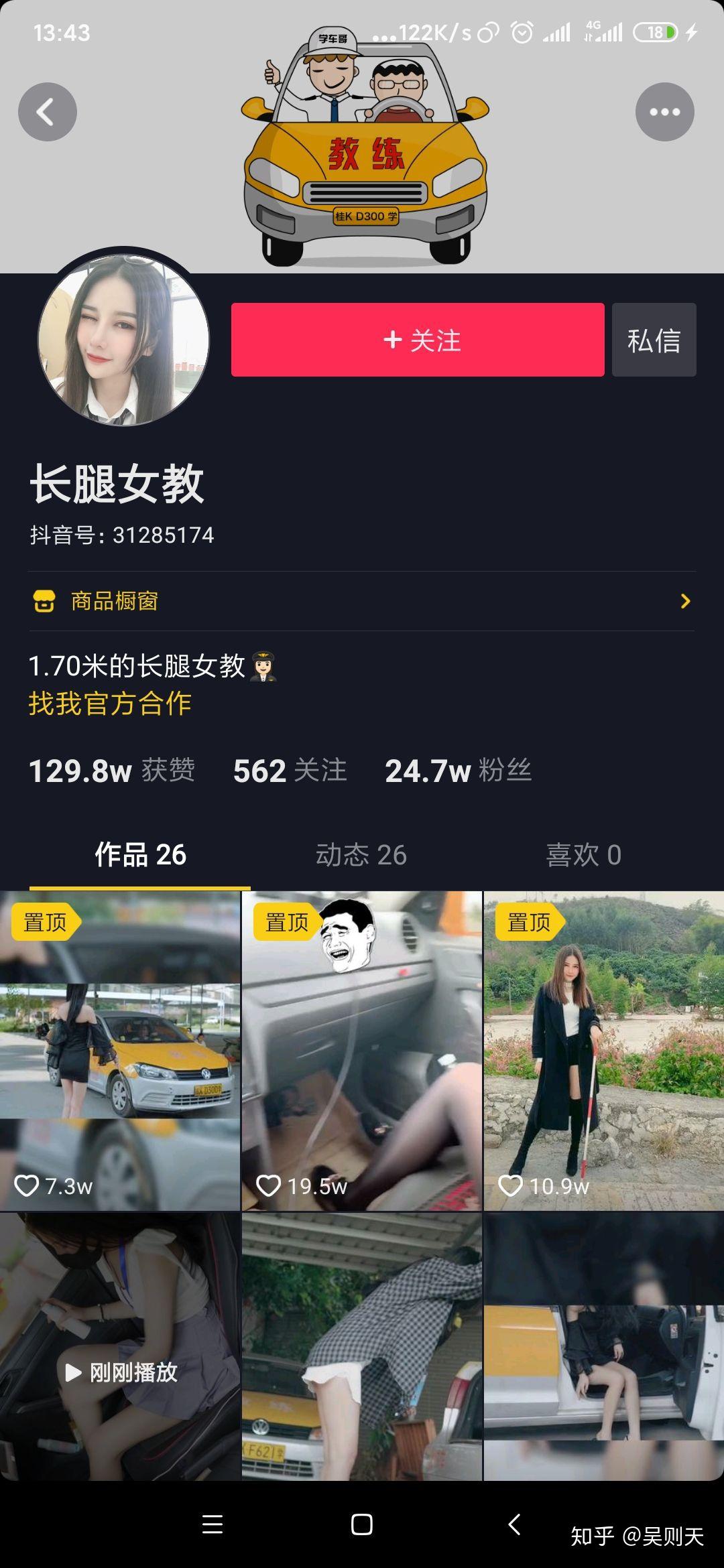Open the system recent apps menu

(x=212, y=1524)
